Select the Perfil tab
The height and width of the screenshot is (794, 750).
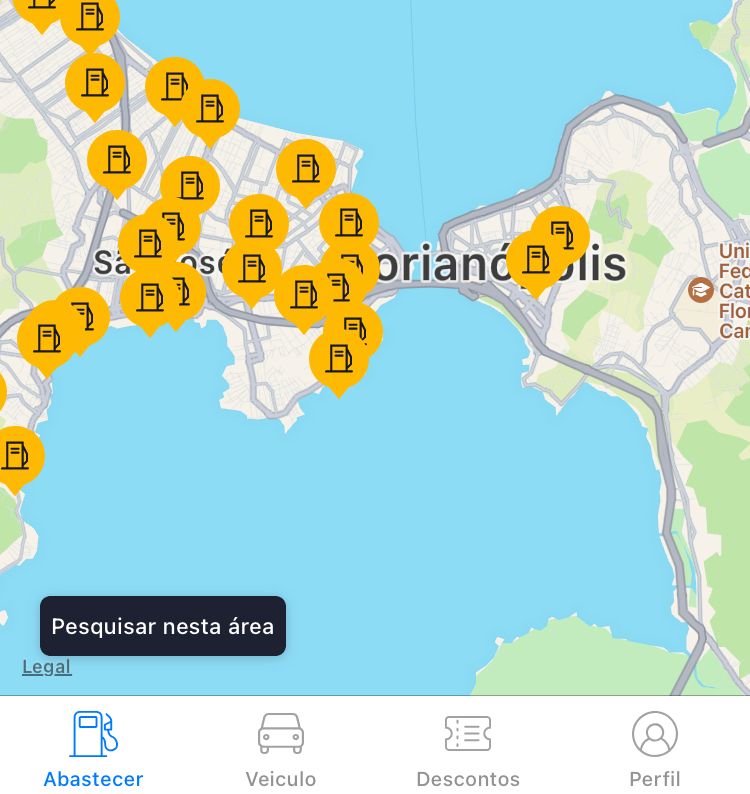(x=655, y=748)
